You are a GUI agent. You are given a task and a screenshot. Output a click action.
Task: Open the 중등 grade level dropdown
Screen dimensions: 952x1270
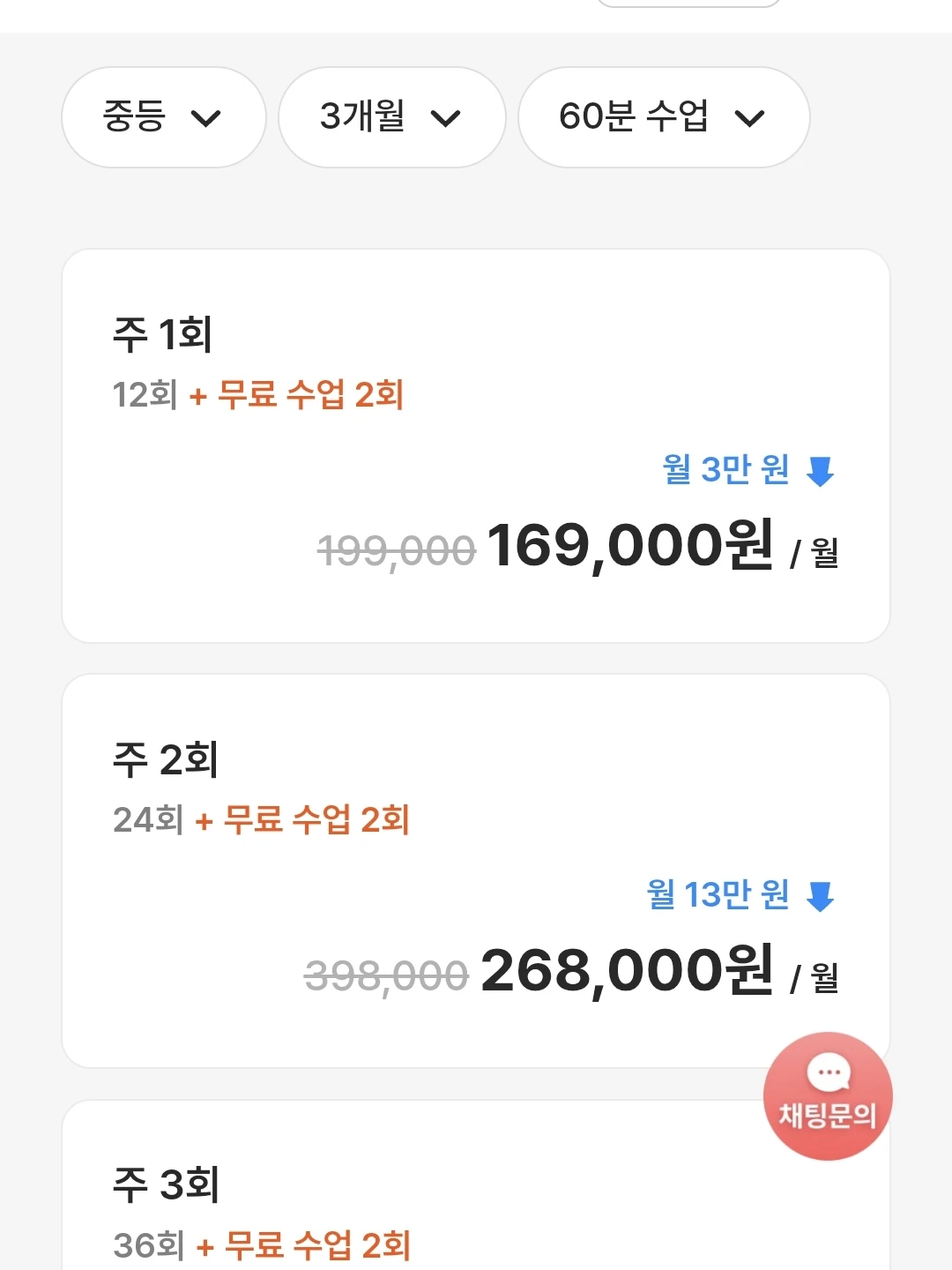coord(163,116)
